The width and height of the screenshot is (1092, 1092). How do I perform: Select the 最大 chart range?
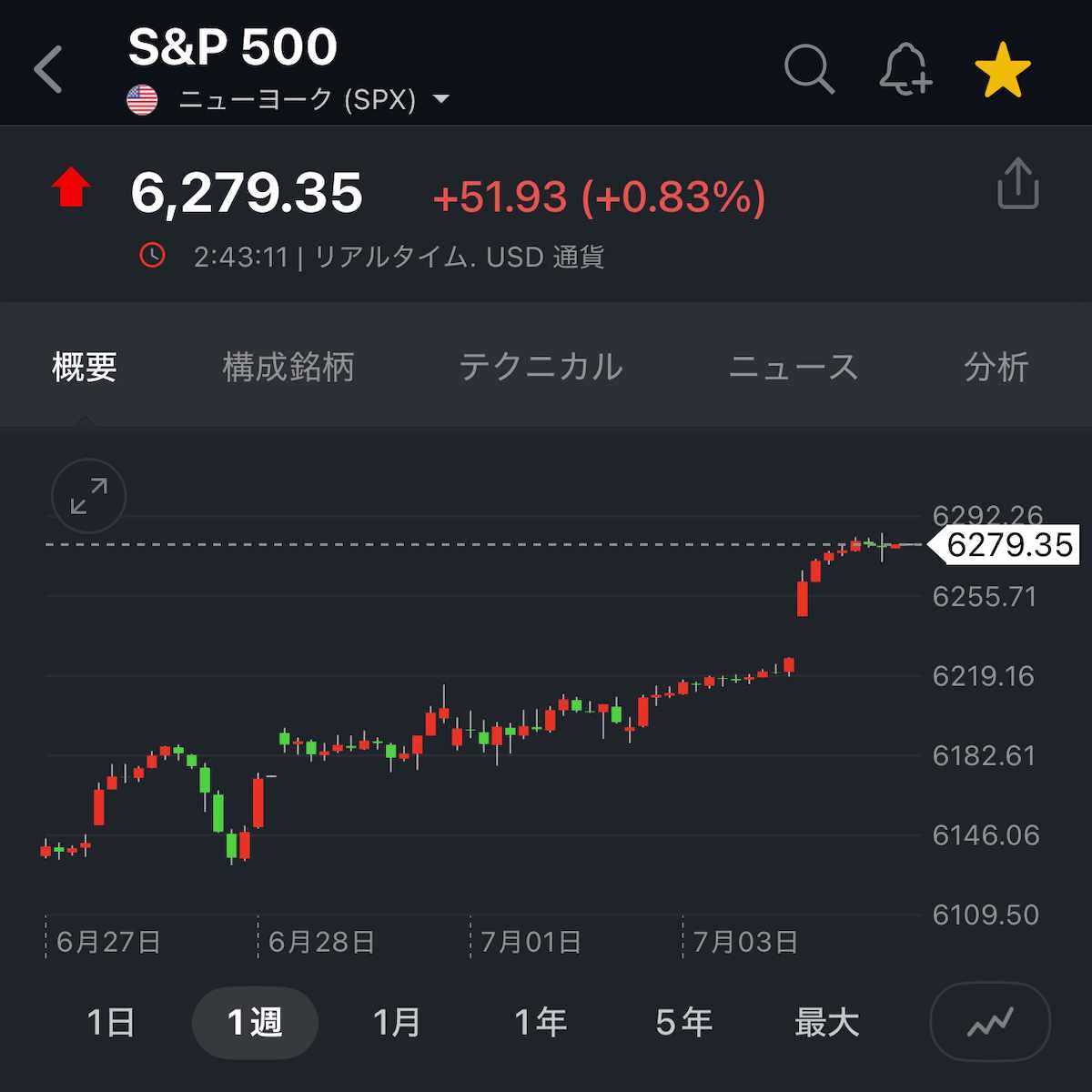point(826,1022)
